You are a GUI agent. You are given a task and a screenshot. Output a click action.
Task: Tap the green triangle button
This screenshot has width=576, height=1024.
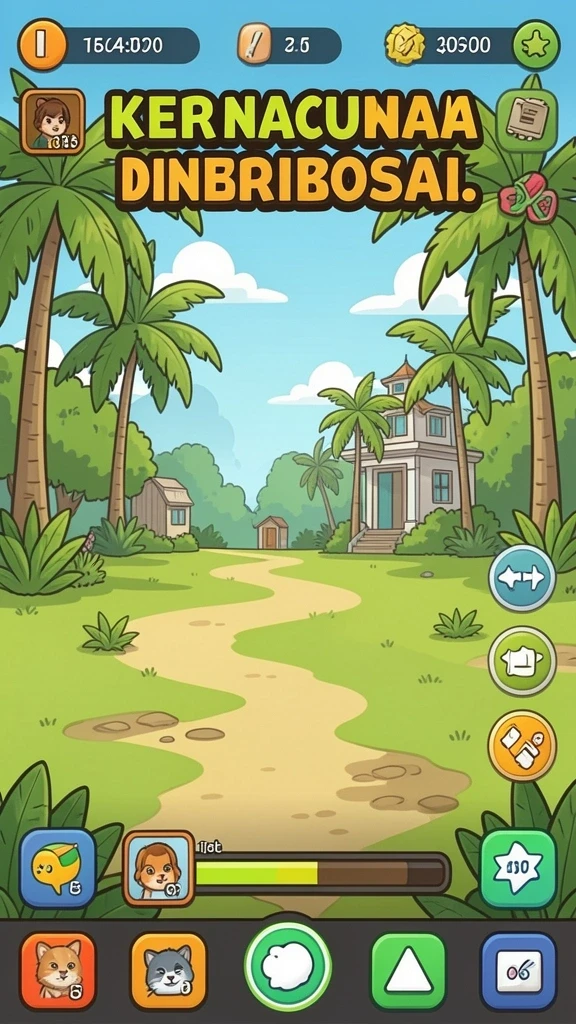click(x=408, y=971)
